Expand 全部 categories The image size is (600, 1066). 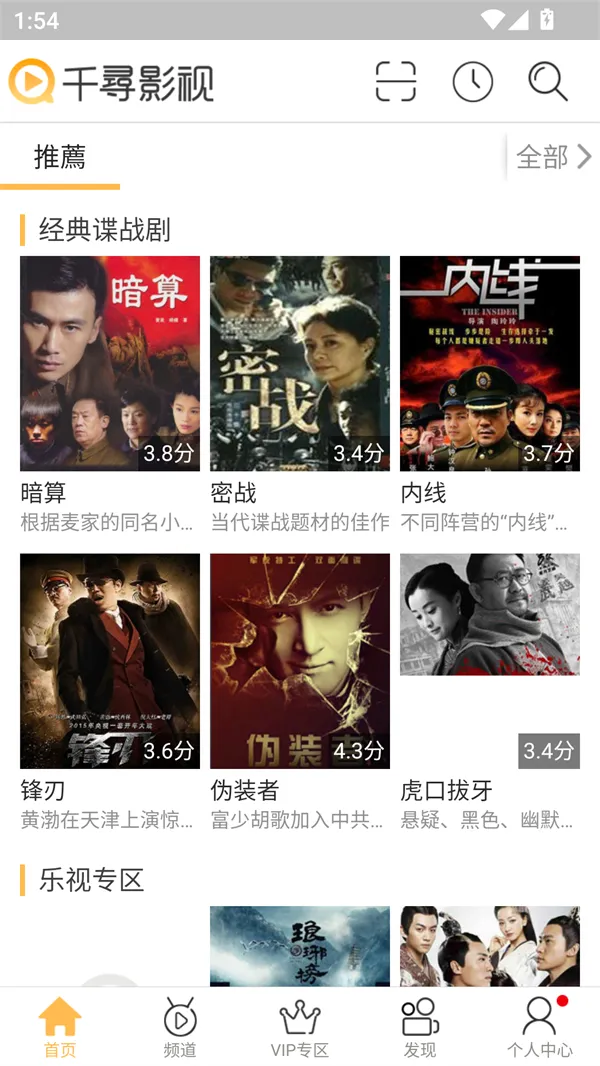pos(553,157)
